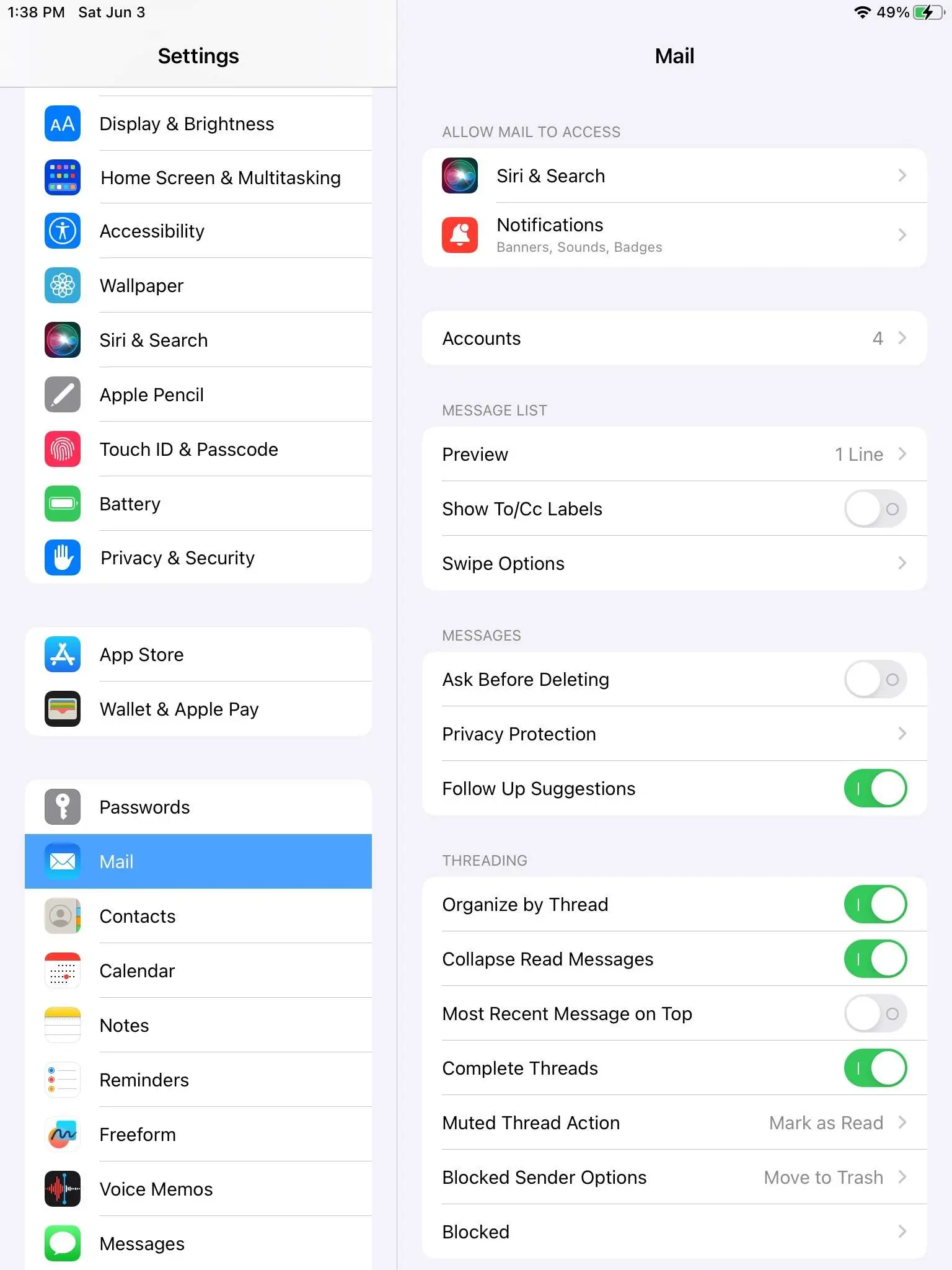The width and height of the screenshot is (952, 1270).
Task: Open Mail Notifications settings
Action: [674, 235]
